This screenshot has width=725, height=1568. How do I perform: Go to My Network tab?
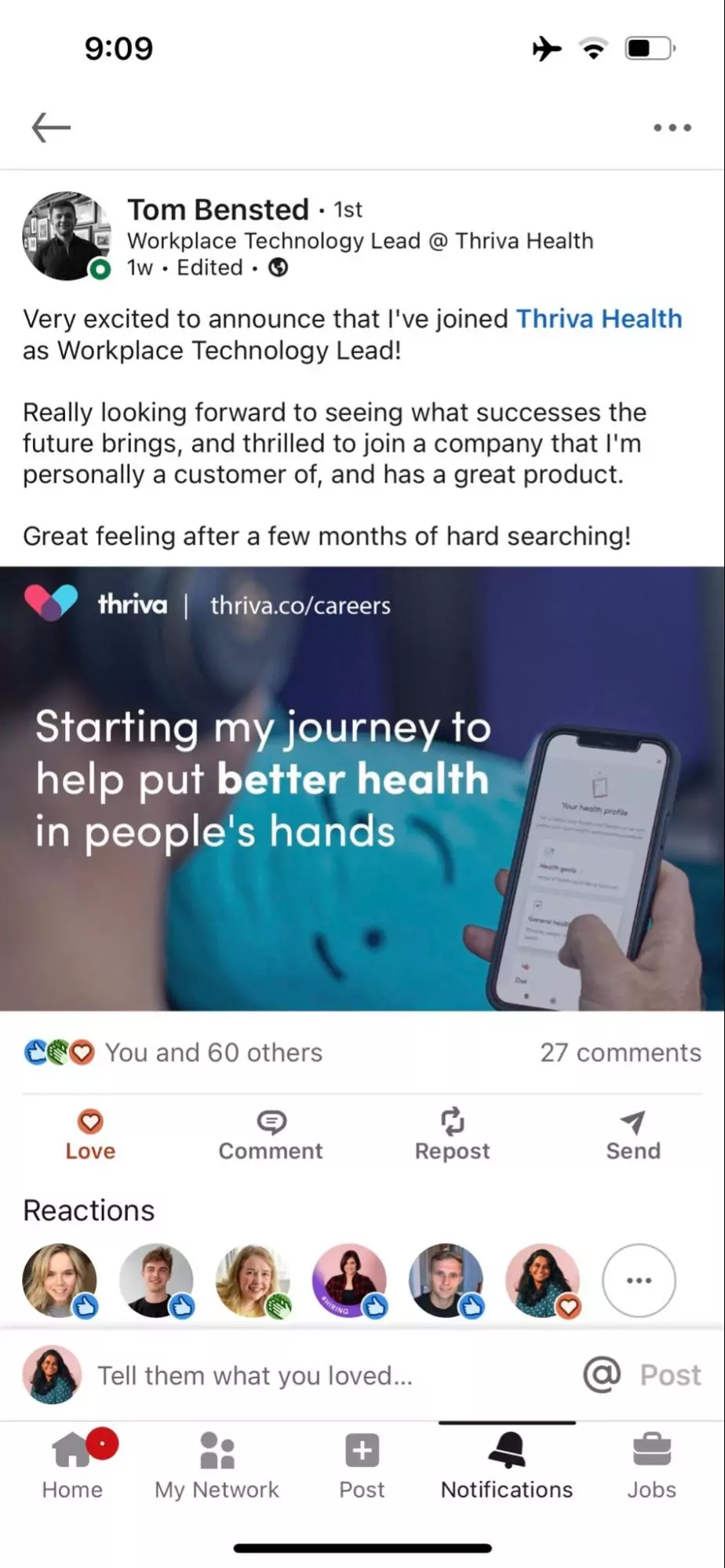(x=217, y=1465)
